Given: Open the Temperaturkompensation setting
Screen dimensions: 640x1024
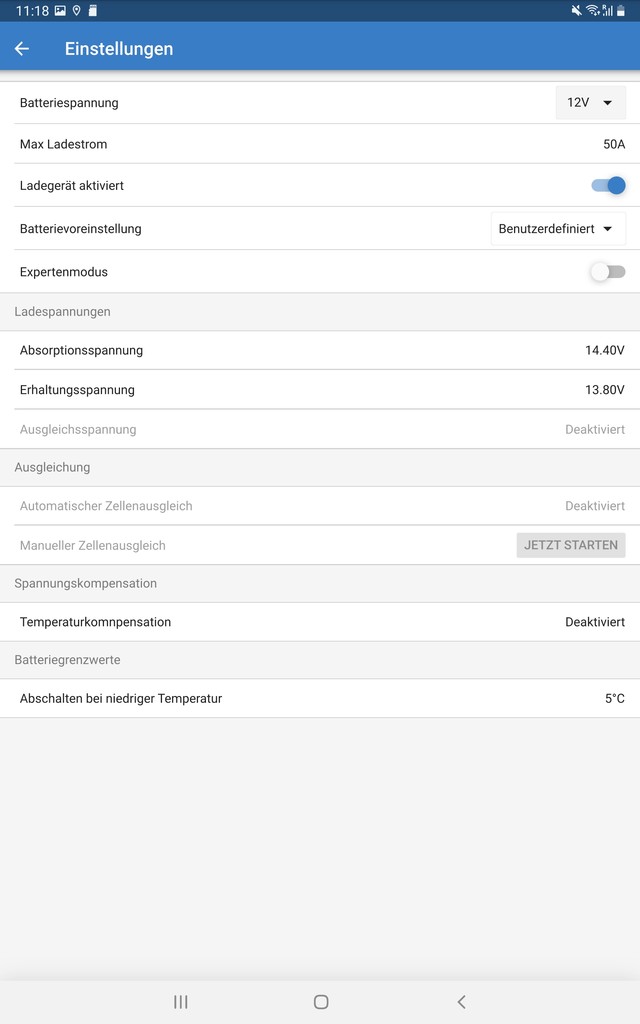Looking at the screenshot, I should pyautogui.click(x=320, y=622).
